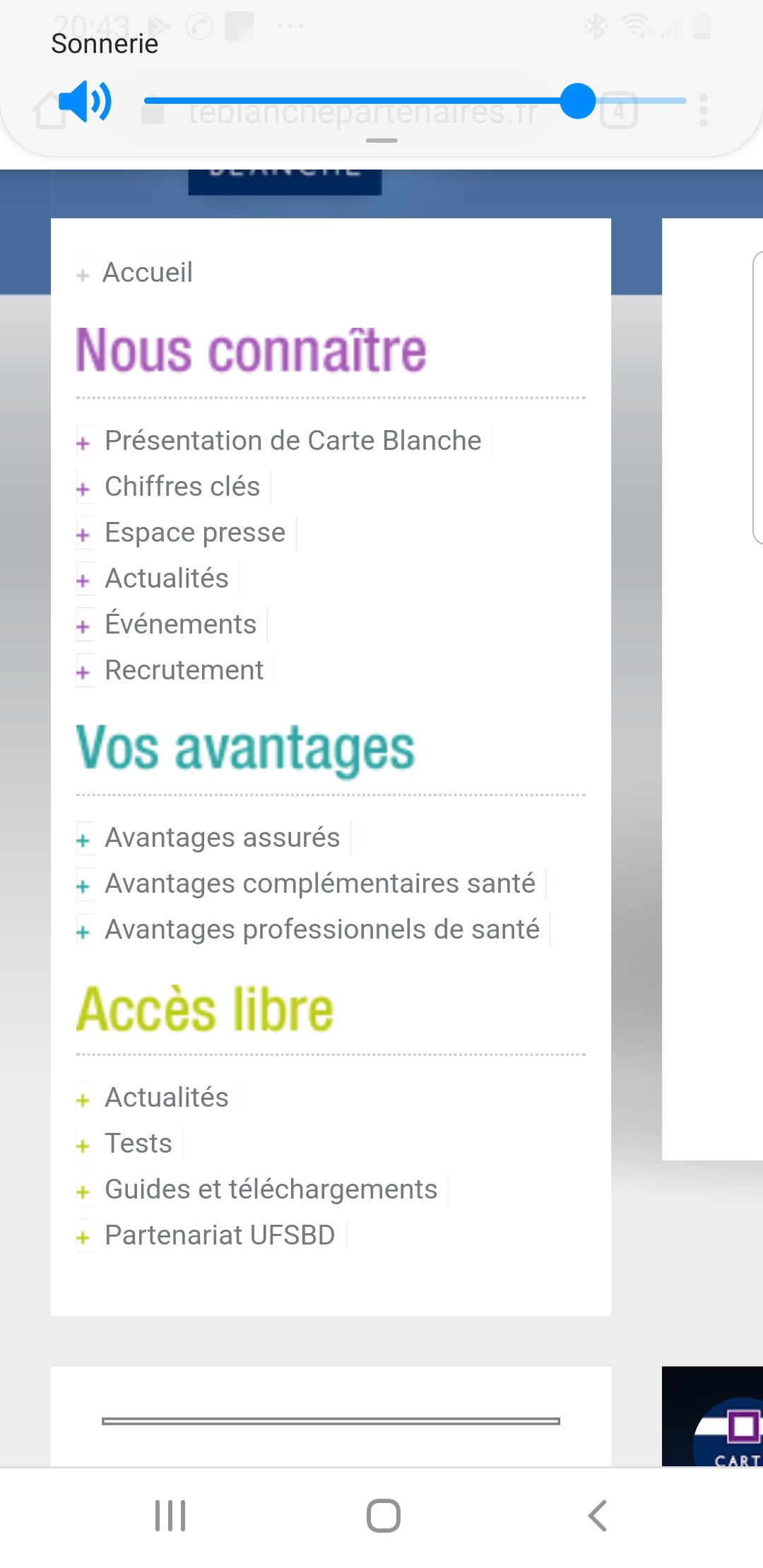
Task: Browse the Événements link
Action: click(x=180, y=624)
